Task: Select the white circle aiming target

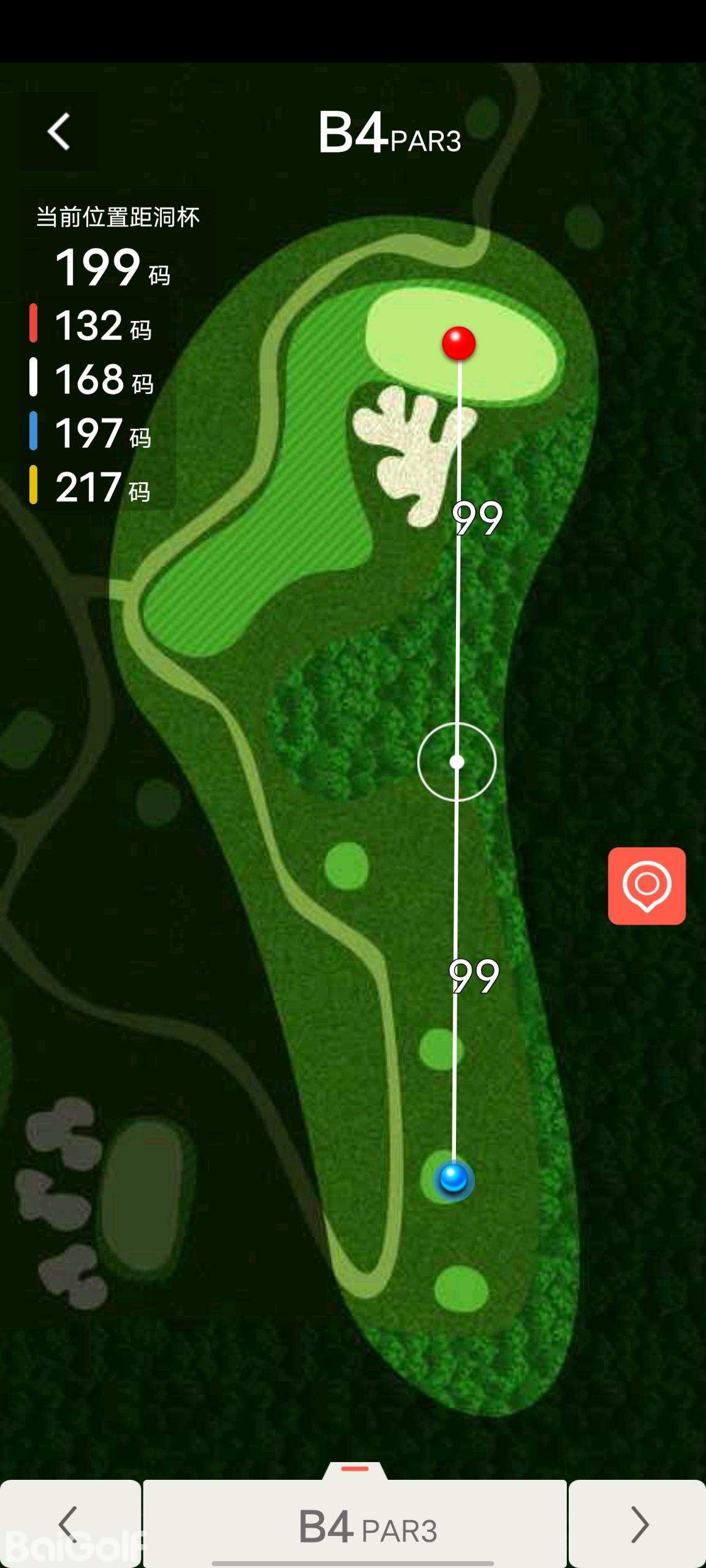Action: (457, 762)
